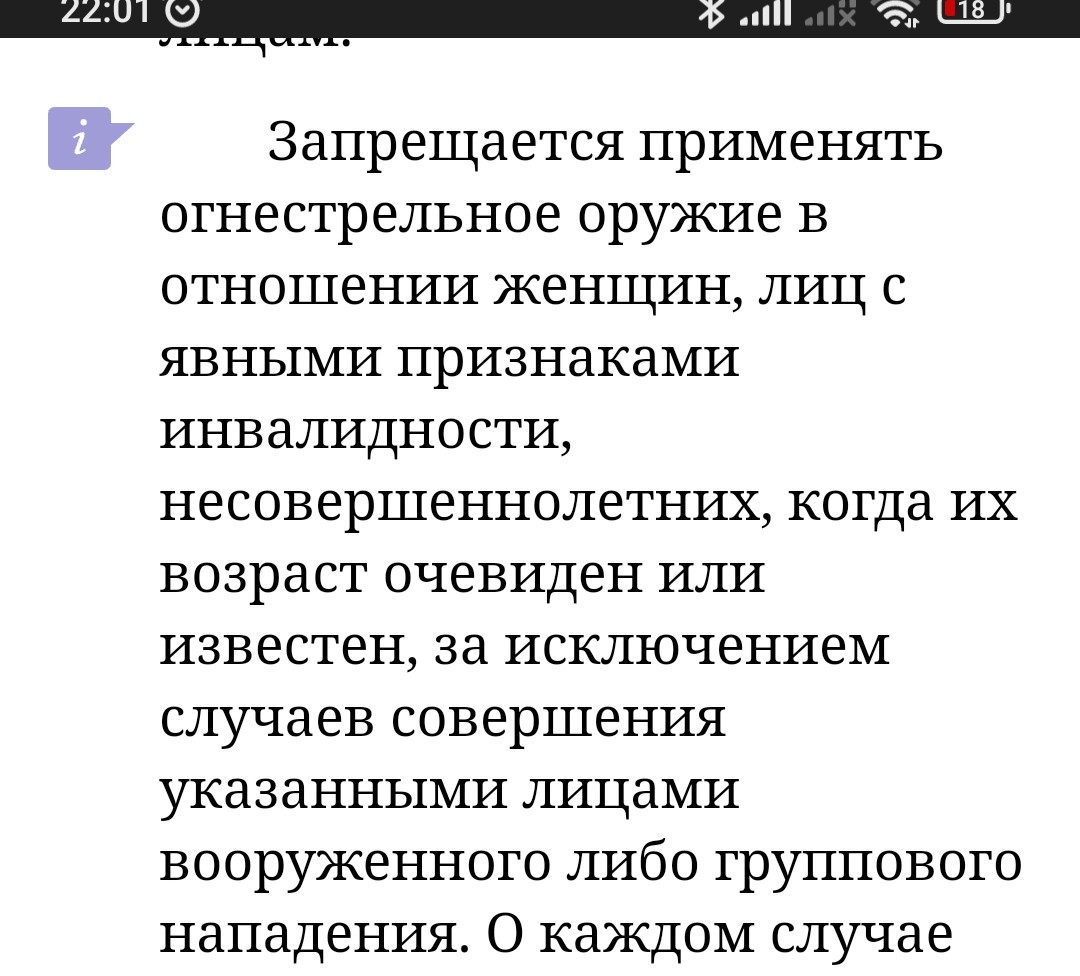Open the purple info note icon
Image resolution: width=1080 pixels, height=976 pixels.
coord(86,138)
